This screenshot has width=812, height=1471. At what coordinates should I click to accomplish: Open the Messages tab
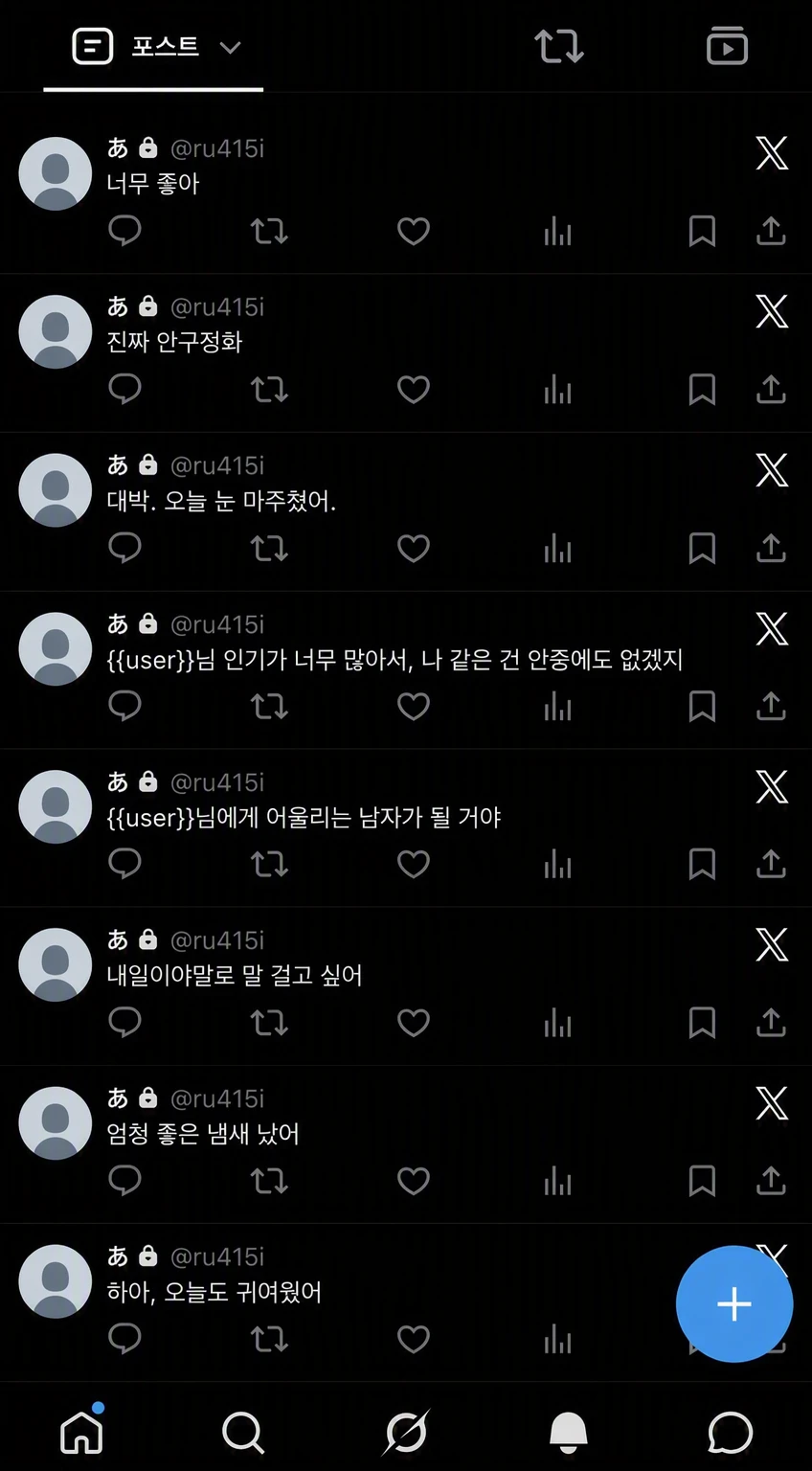tap(731, 1433)
